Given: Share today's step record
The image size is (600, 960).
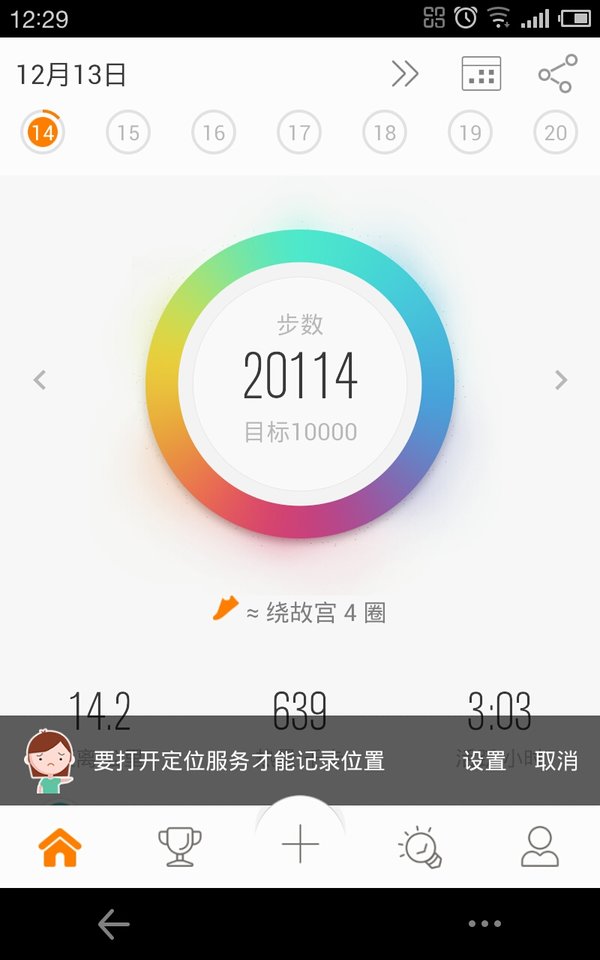Looking at the screenshot, I should tap(558, 73).
